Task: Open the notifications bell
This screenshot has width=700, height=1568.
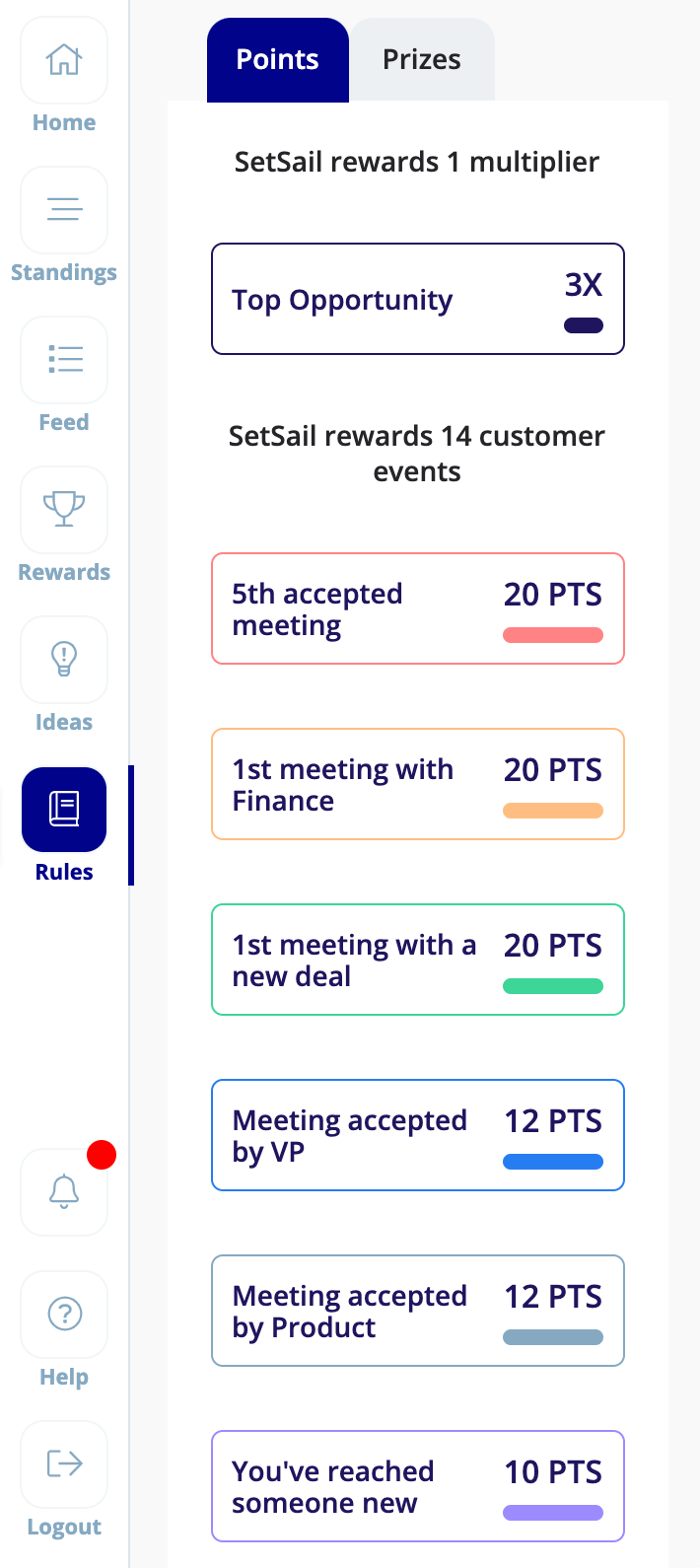Action: (64, 1191)
